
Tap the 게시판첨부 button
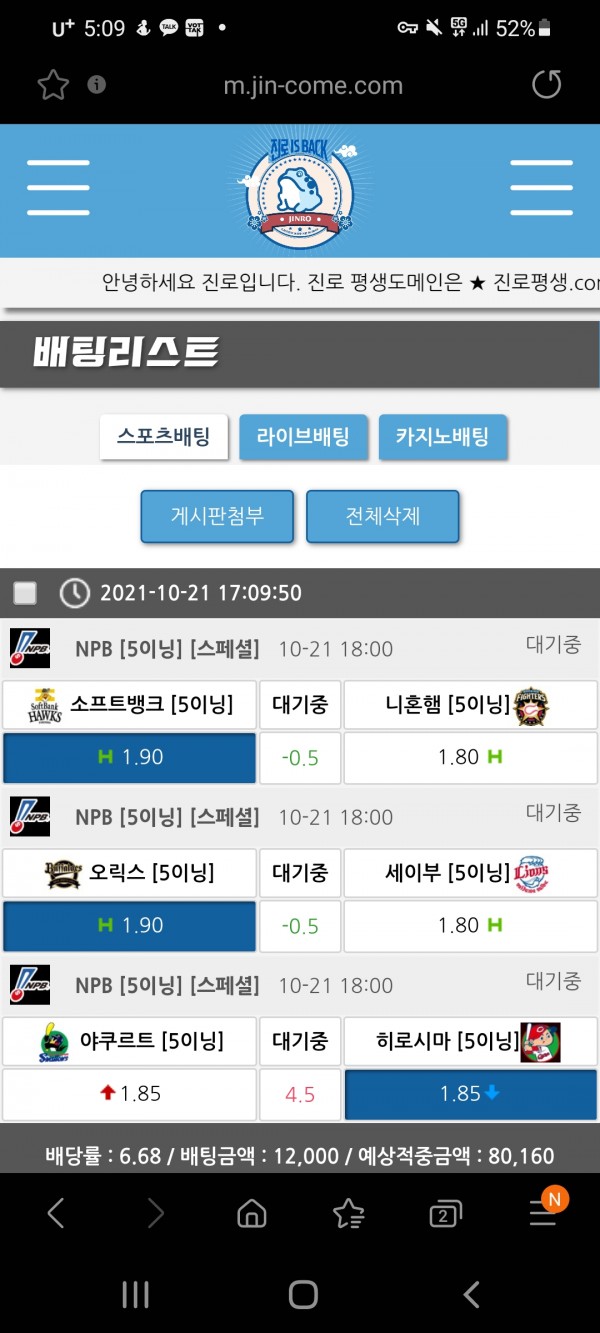point(217,517)
